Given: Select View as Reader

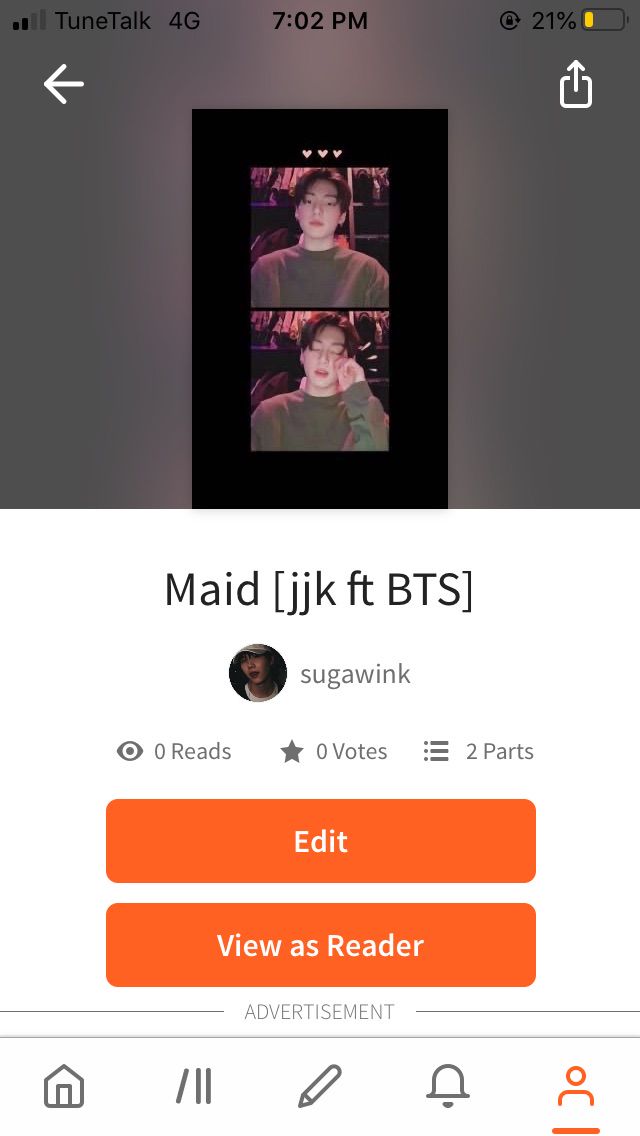Looking at the screenshot, I should click(x=320, y=945).
